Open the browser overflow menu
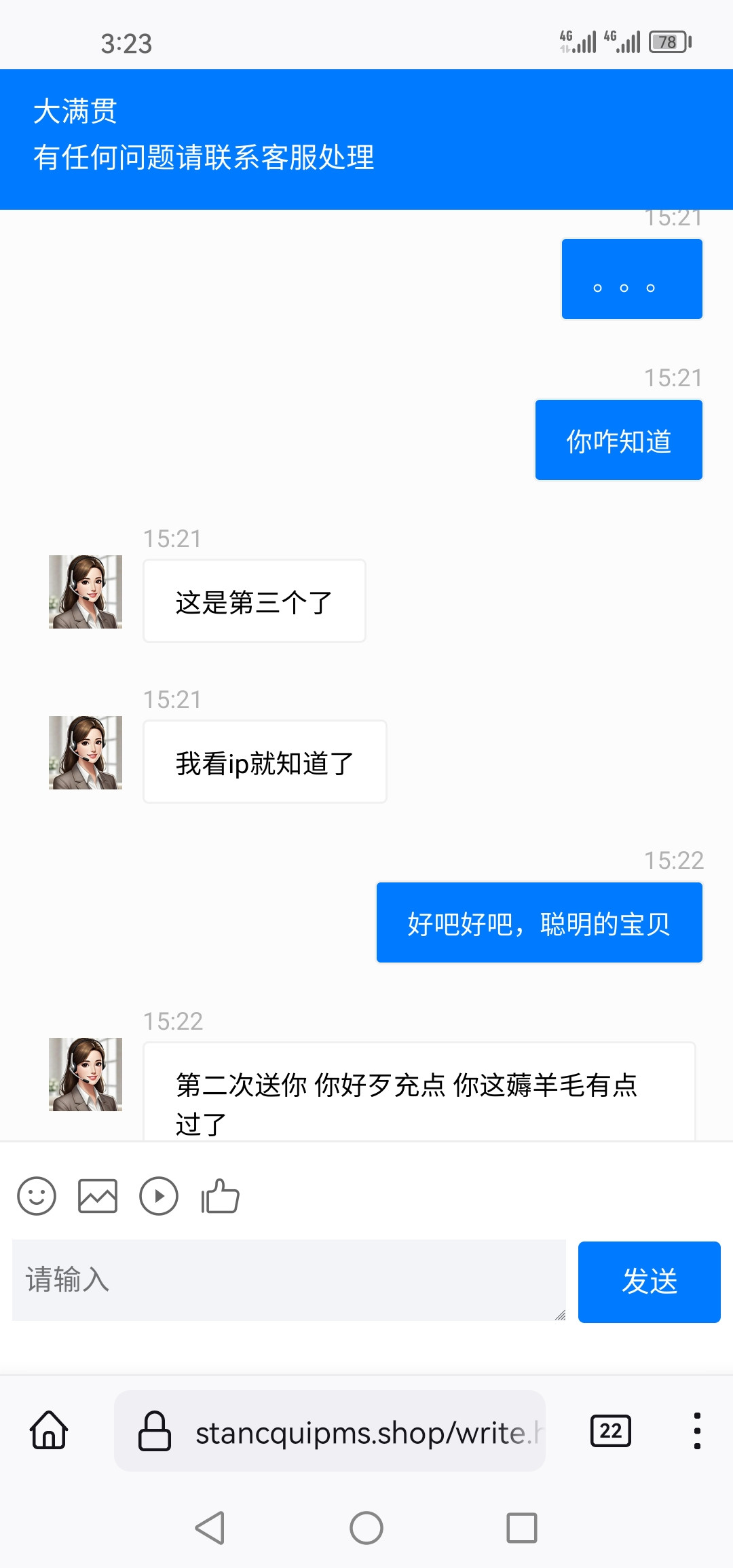 [697, 1431]
